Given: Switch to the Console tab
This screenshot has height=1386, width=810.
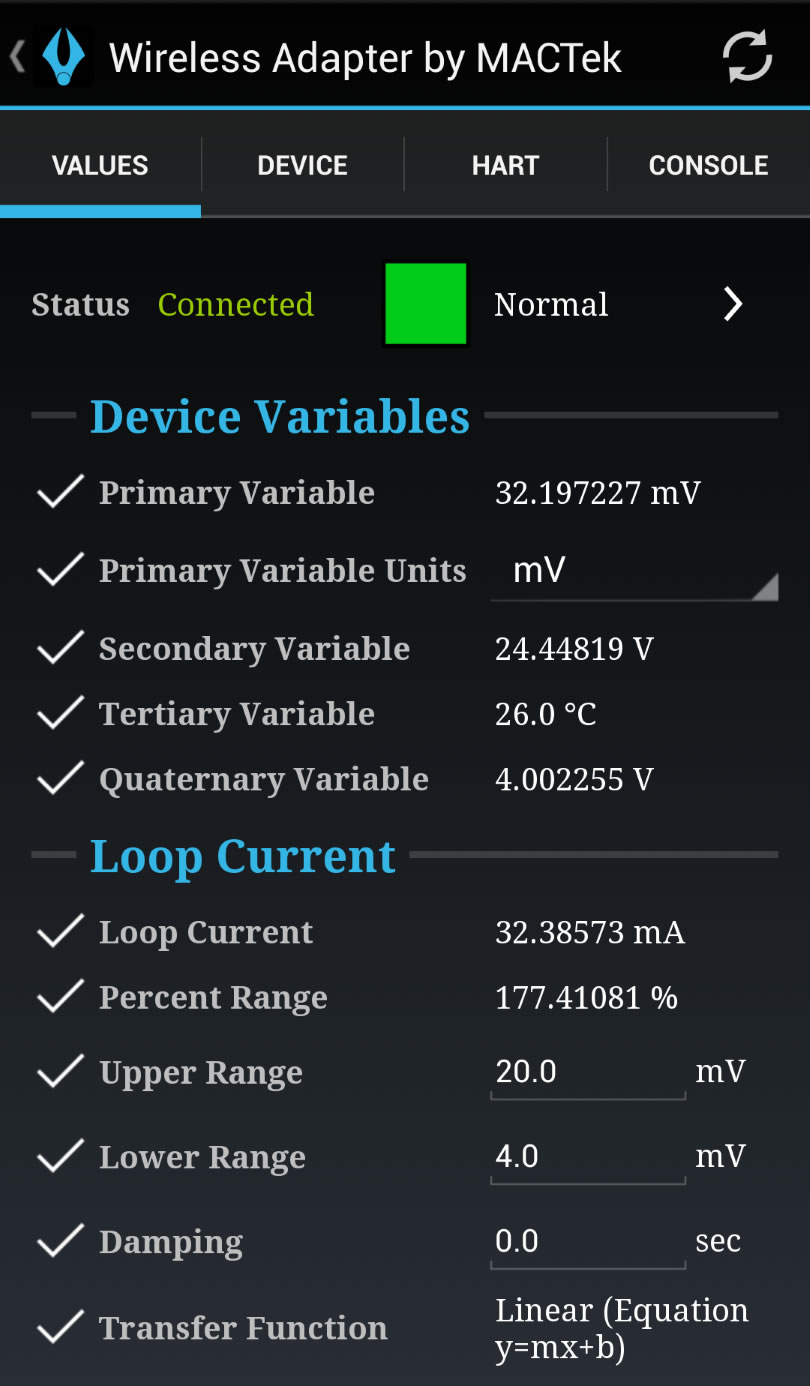Looking at the screenshot, I should pos(708,165).
